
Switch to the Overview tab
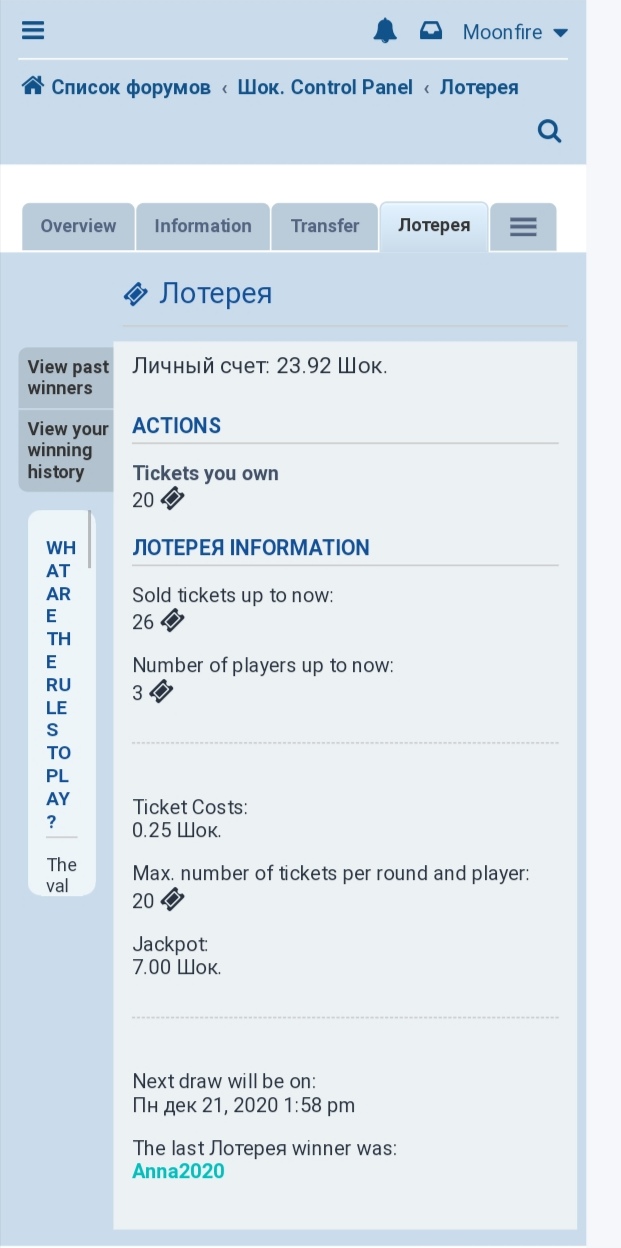click(78, 226)
